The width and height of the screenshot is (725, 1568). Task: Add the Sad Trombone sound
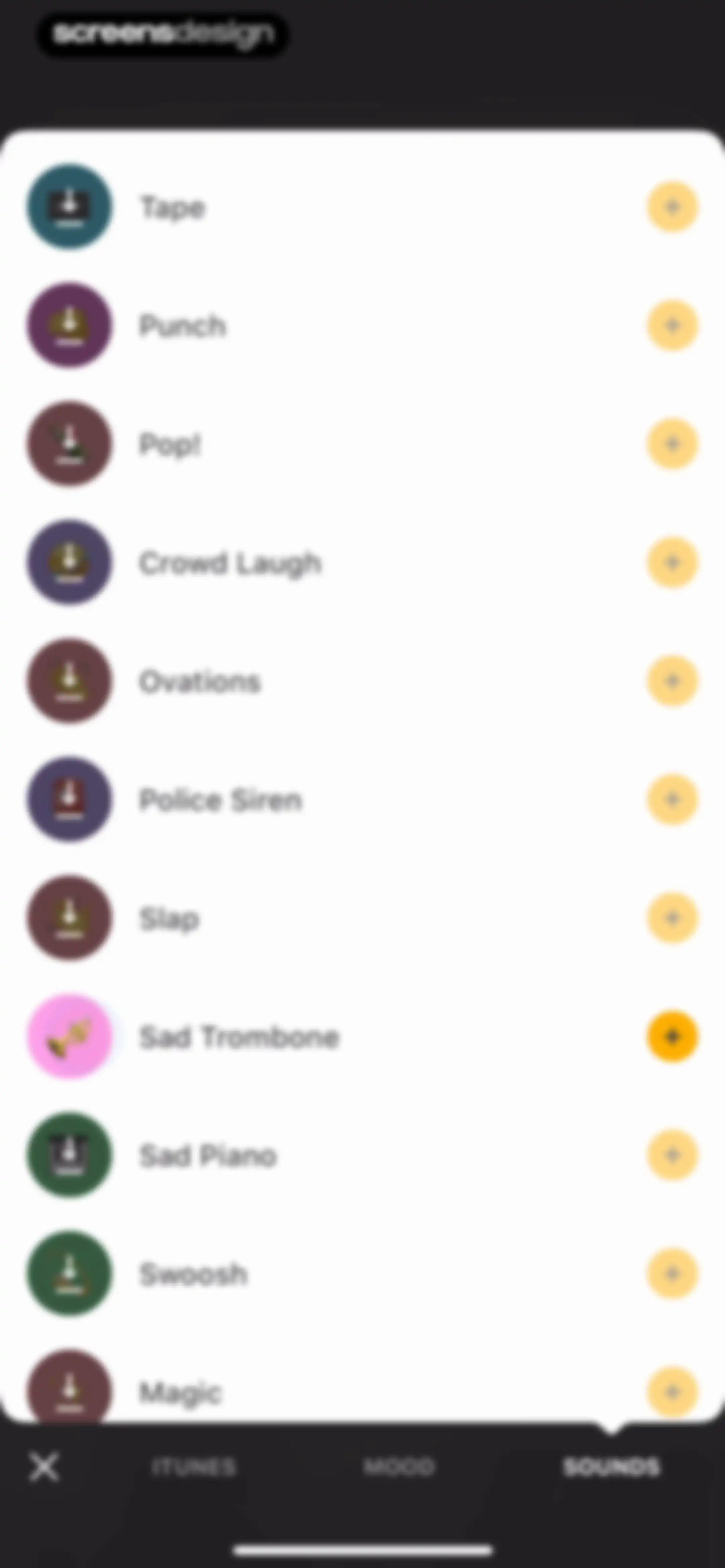point(672,1036)
